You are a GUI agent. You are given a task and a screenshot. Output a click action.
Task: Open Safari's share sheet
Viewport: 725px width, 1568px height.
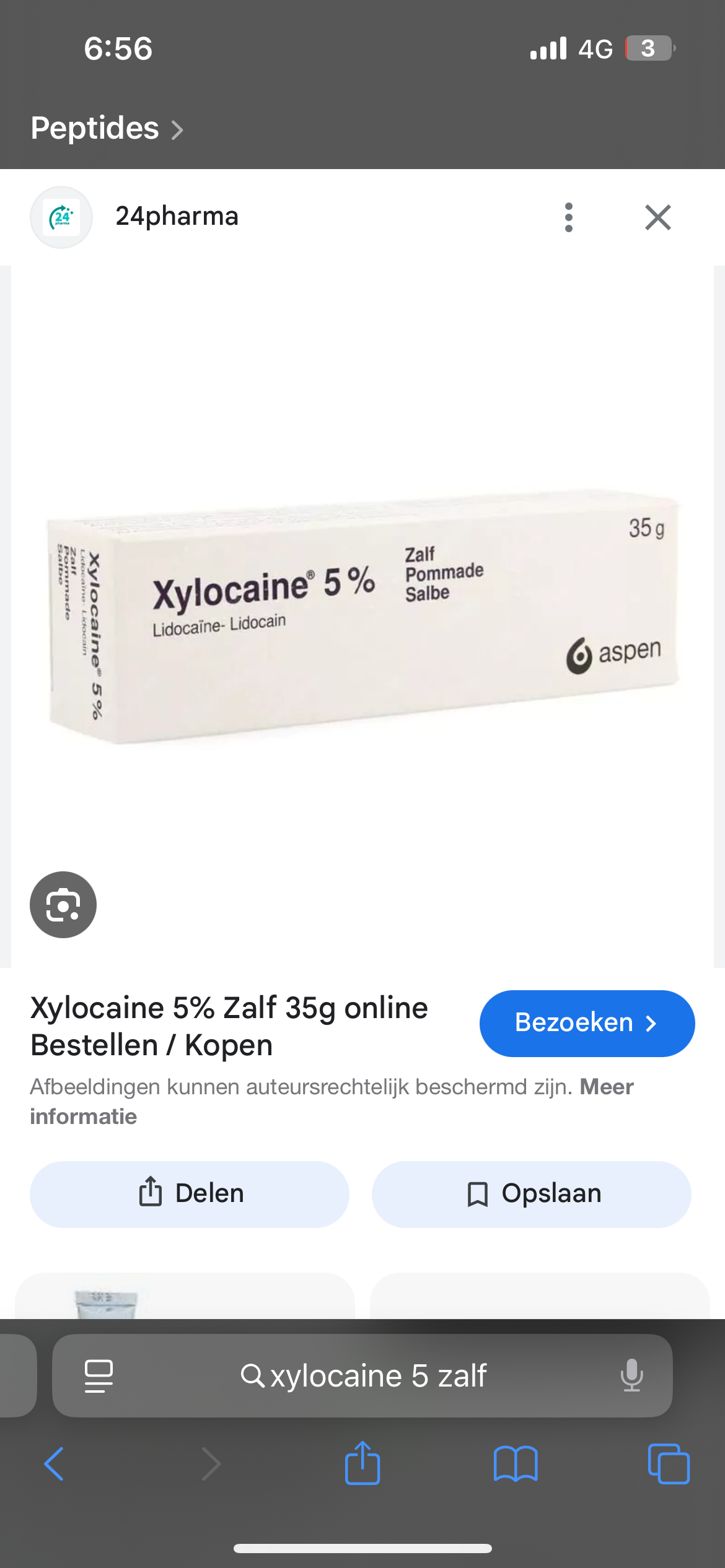tap(362, 1464)
